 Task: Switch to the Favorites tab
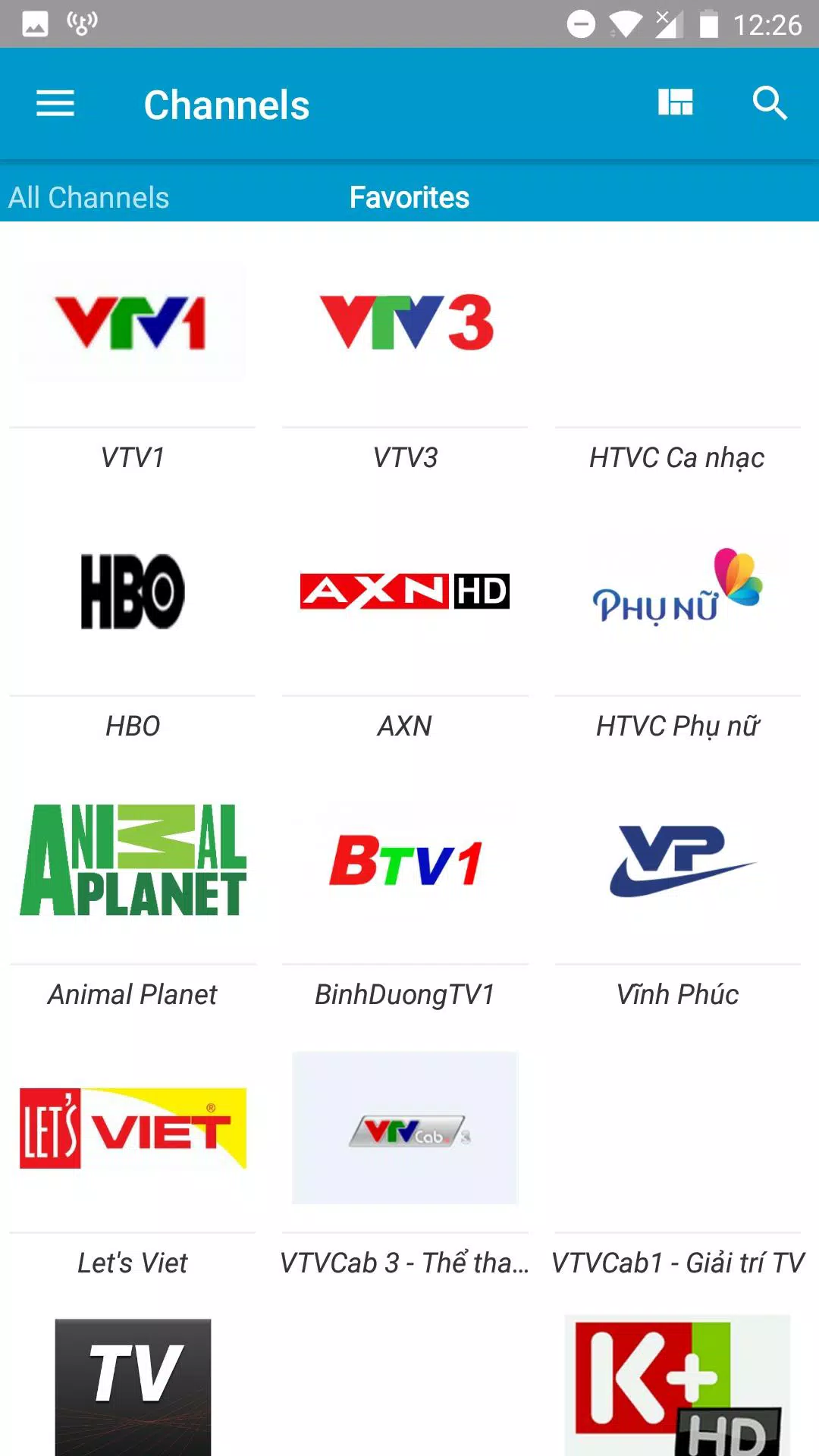coord(409,196)
